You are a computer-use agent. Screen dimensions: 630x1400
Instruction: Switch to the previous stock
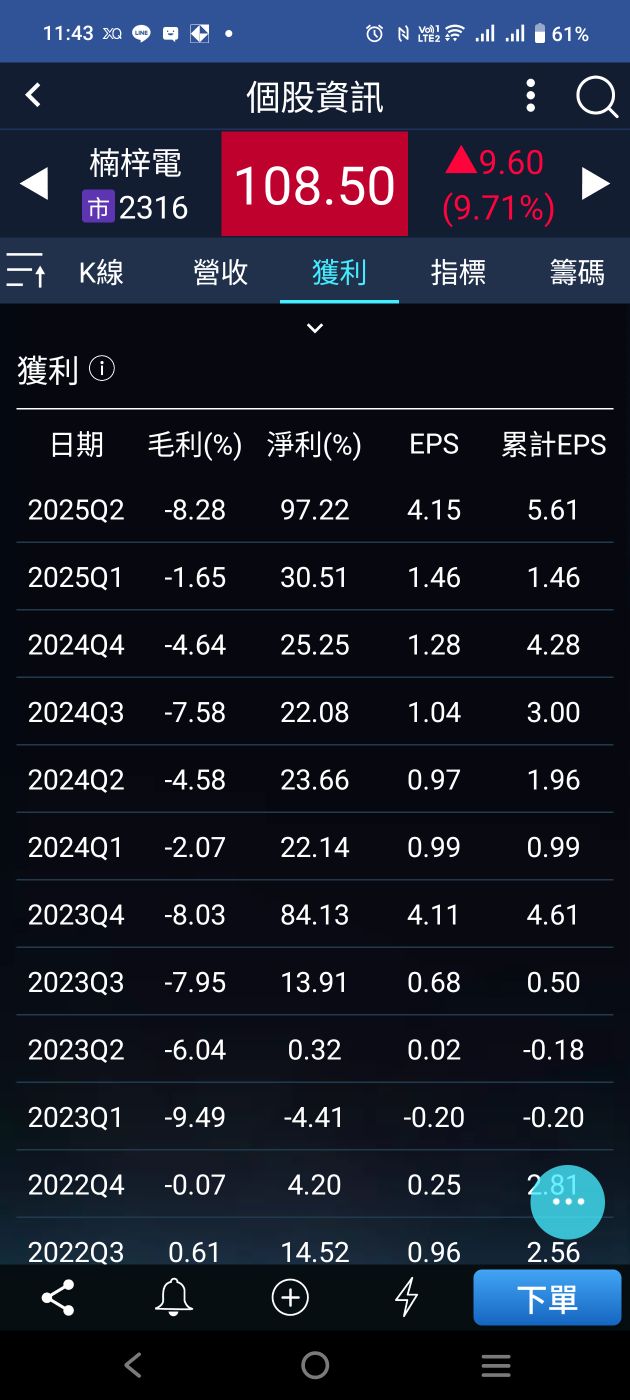pyautogui.click(x=34, y=184)
